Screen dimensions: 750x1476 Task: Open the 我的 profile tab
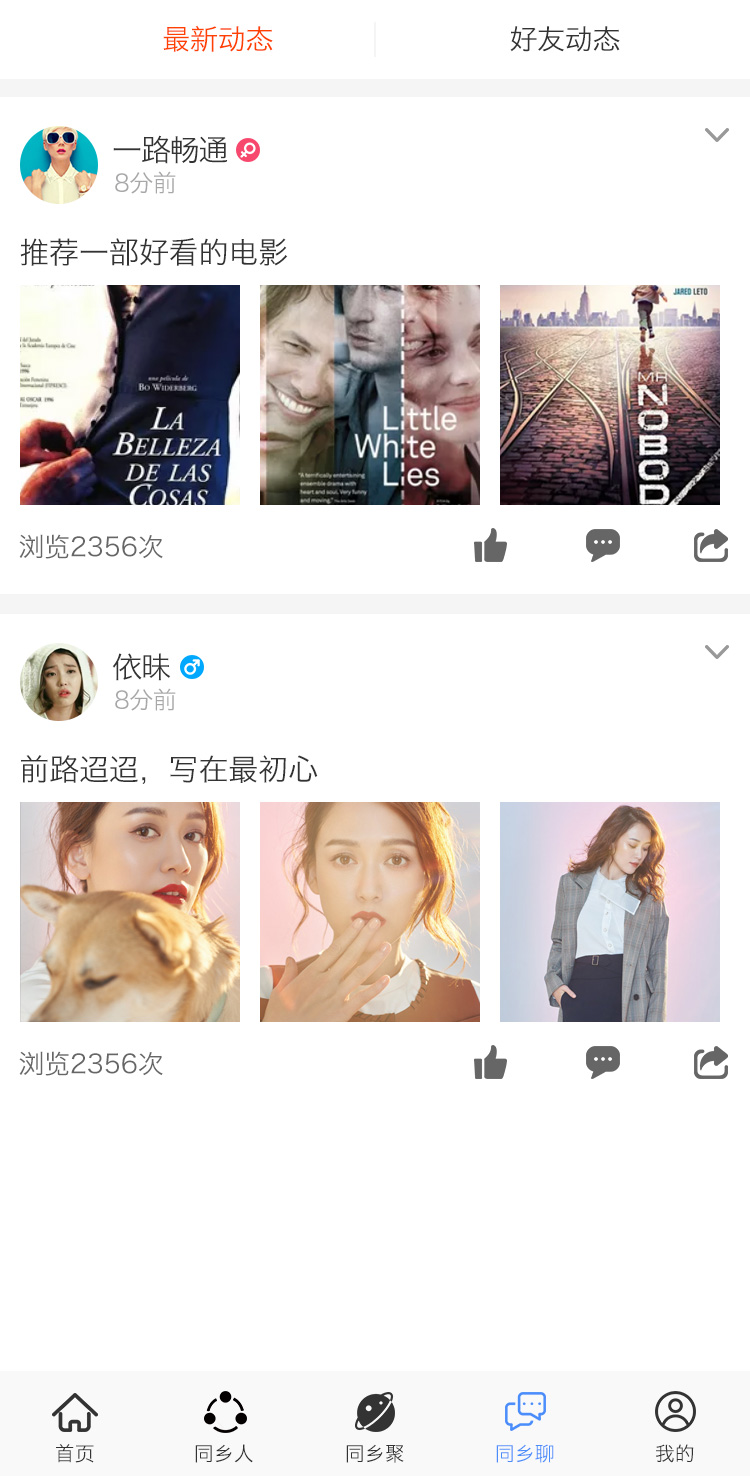[x=675, y=1427]
